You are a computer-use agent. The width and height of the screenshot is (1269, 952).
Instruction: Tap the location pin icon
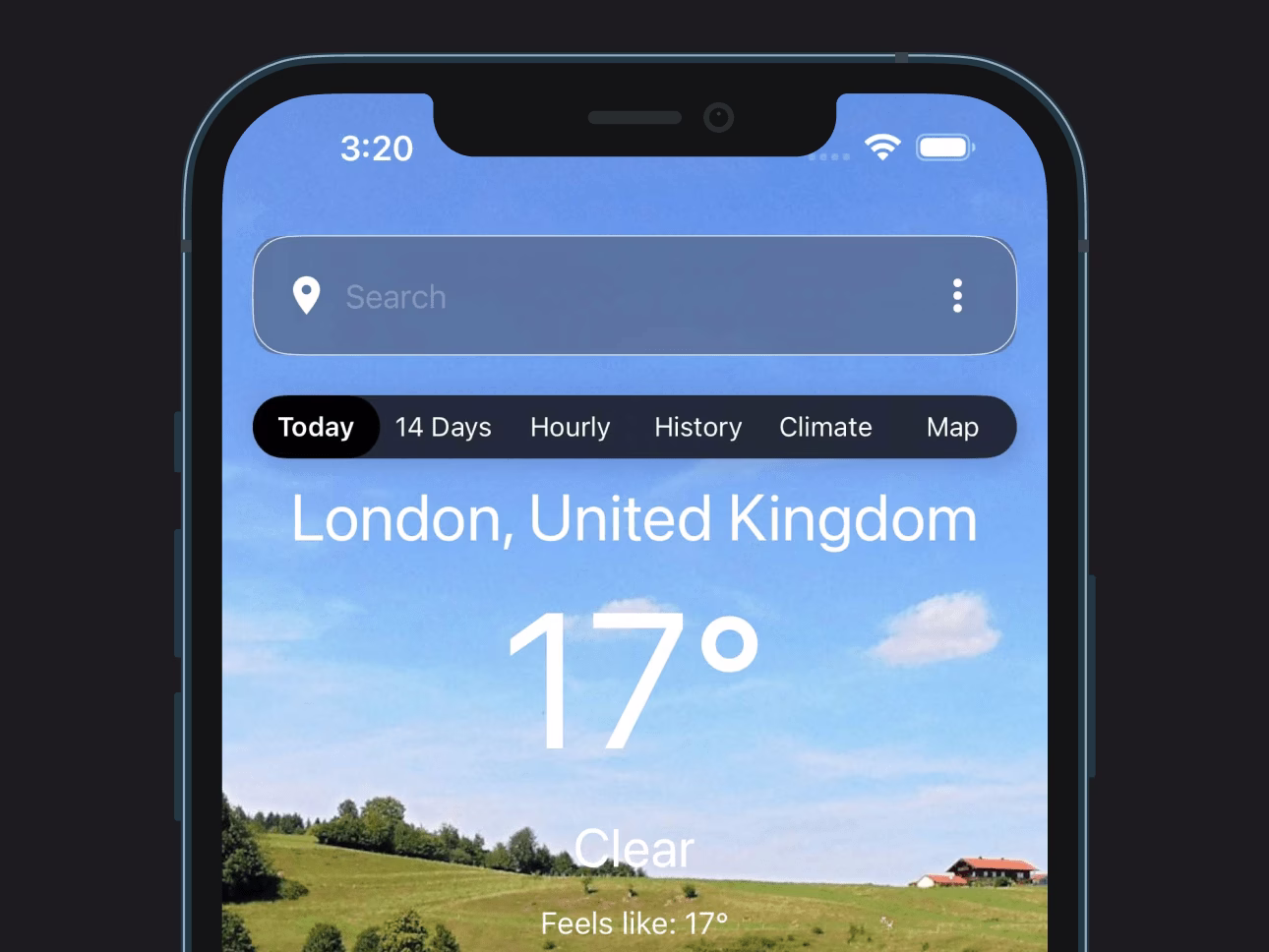(x=306, y=295)
